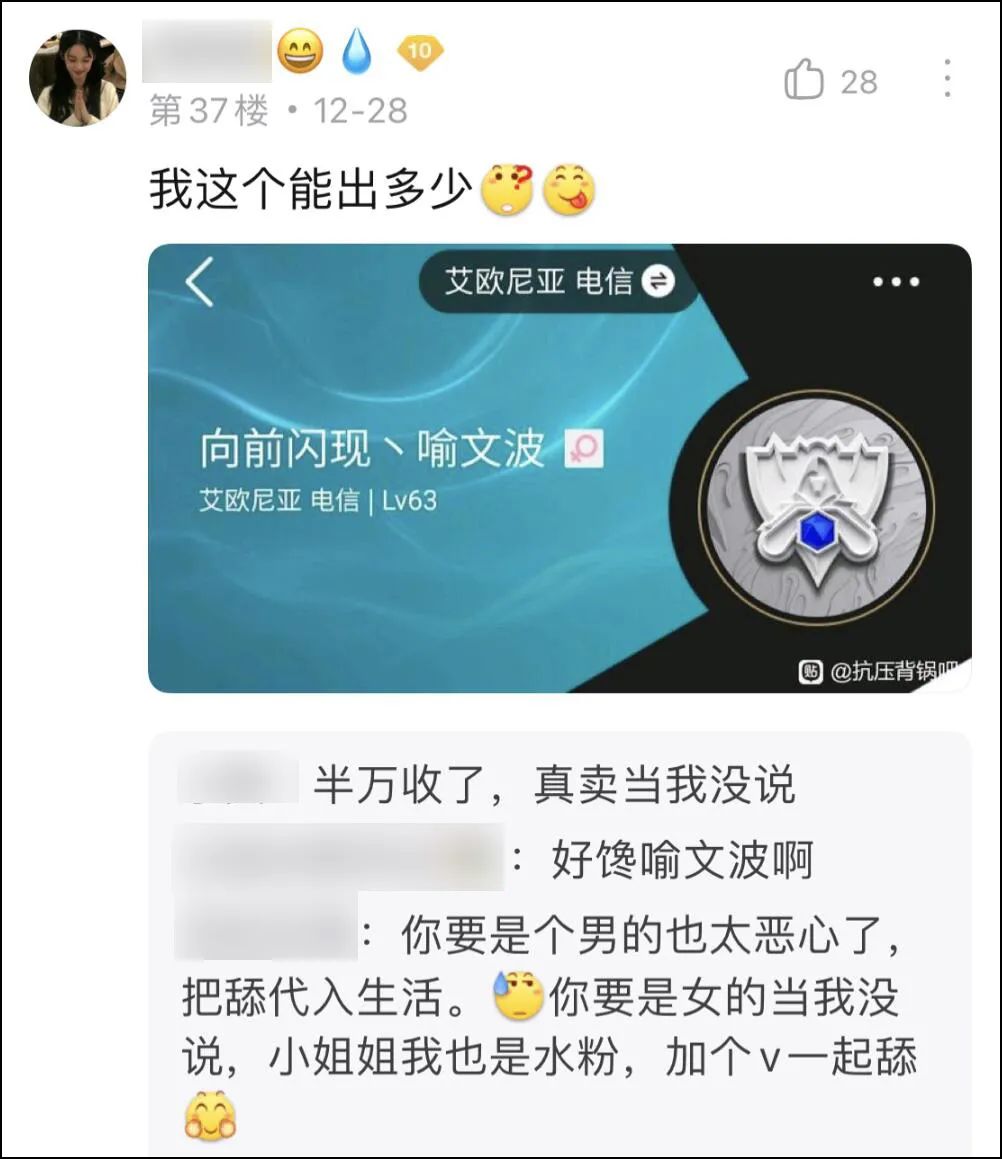Open the reply saying 好馋喻文波啊

pos(681,860)
